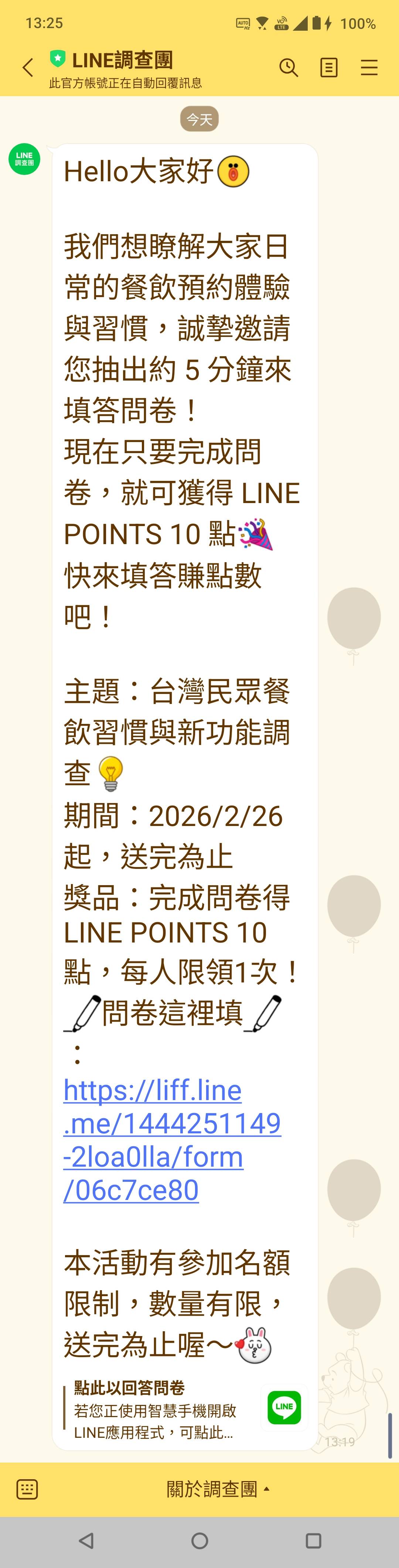This screenshot has height=1568, width=399.
Task: Open the notes and posts icon
Action: click(x=328, y=68)
